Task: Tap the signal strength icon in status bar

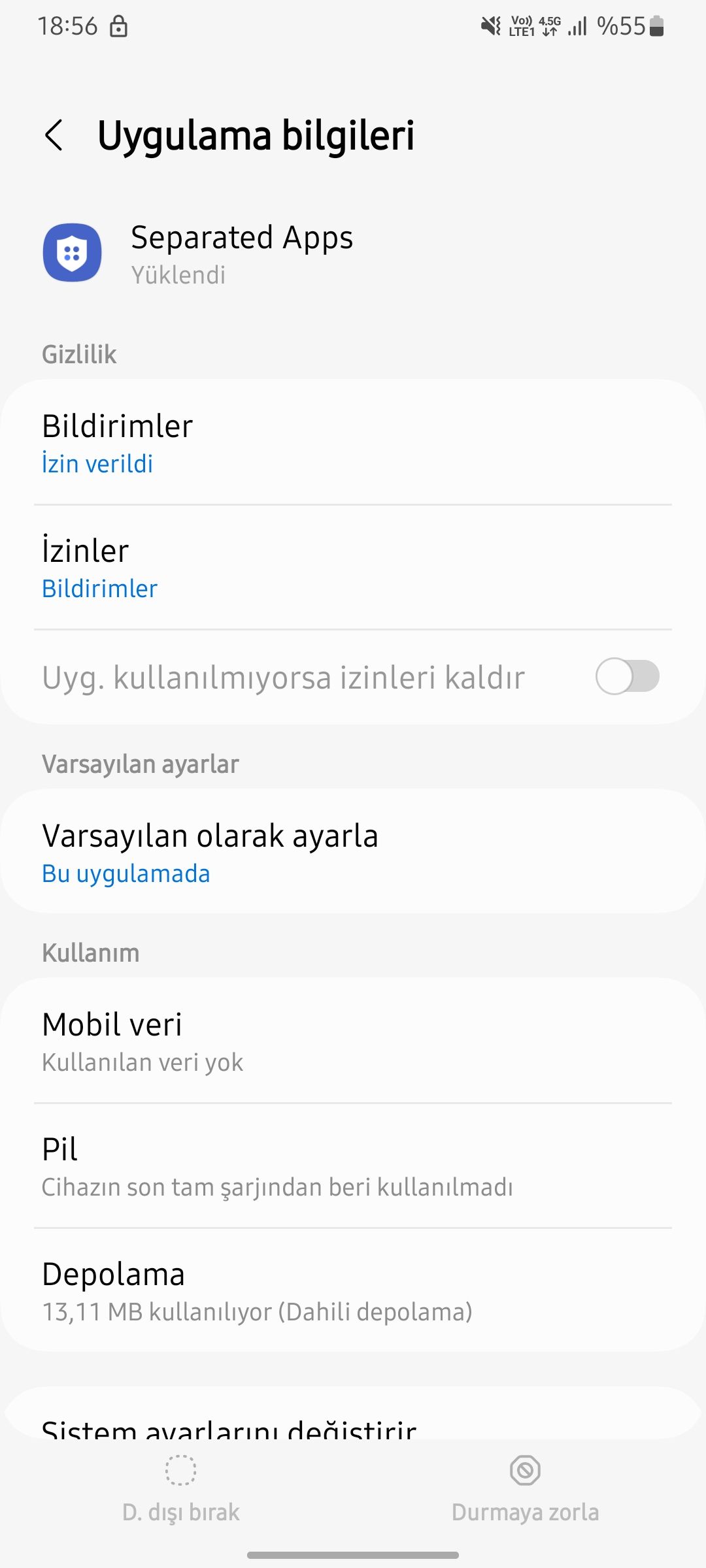Action: [575, 26]
